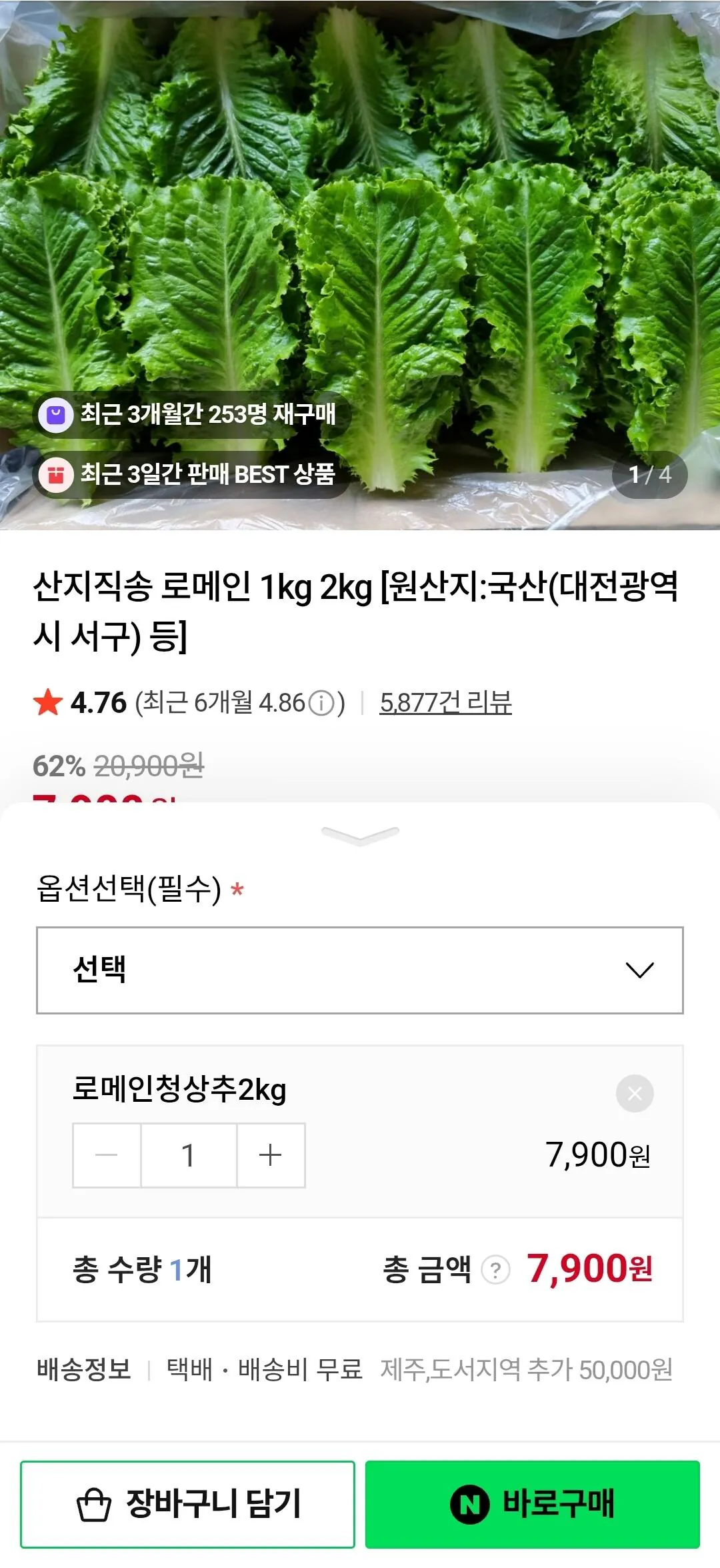Open the 5,877건 리뷰 link
720x1568 pixels.
(x=447, y=702)
